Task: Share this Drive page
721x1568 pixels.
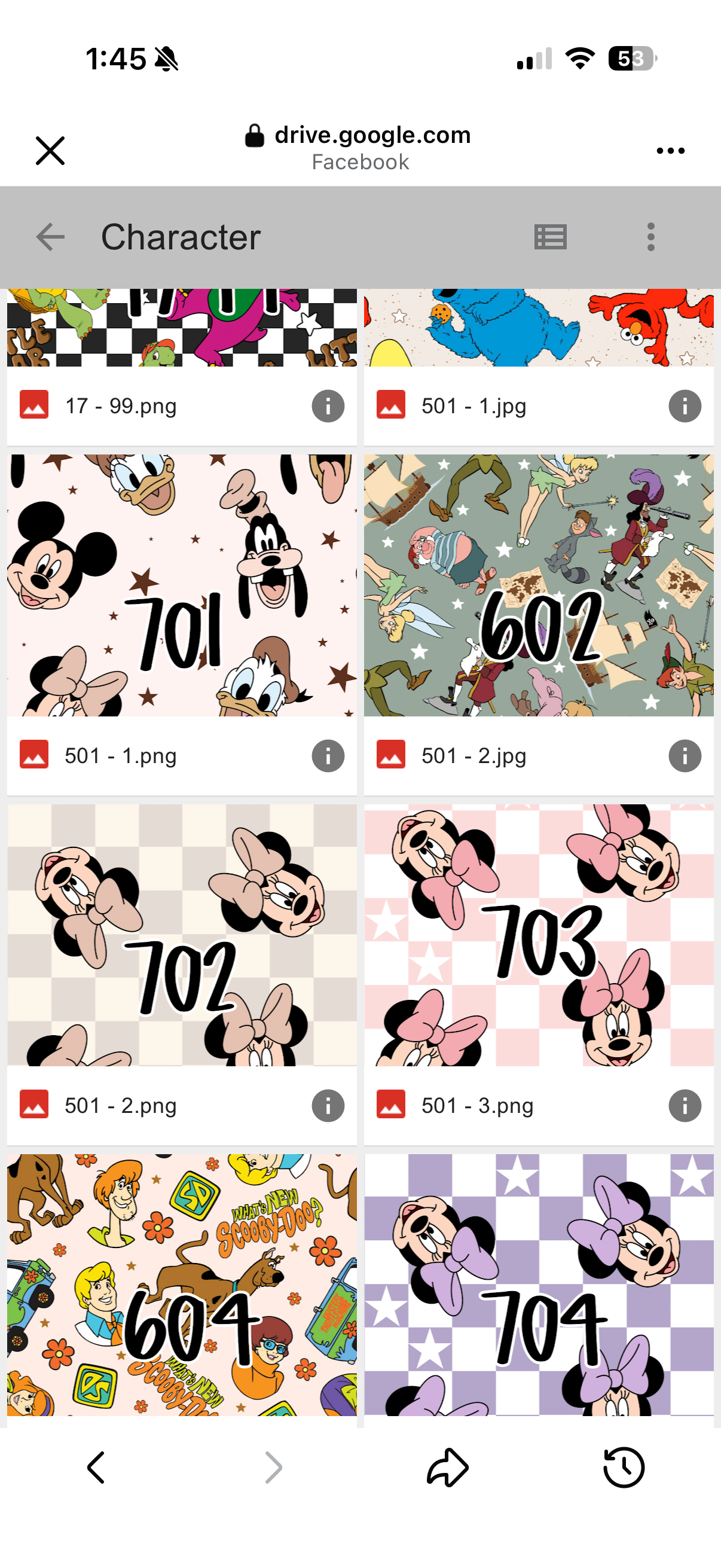Action: [448, 1468]
